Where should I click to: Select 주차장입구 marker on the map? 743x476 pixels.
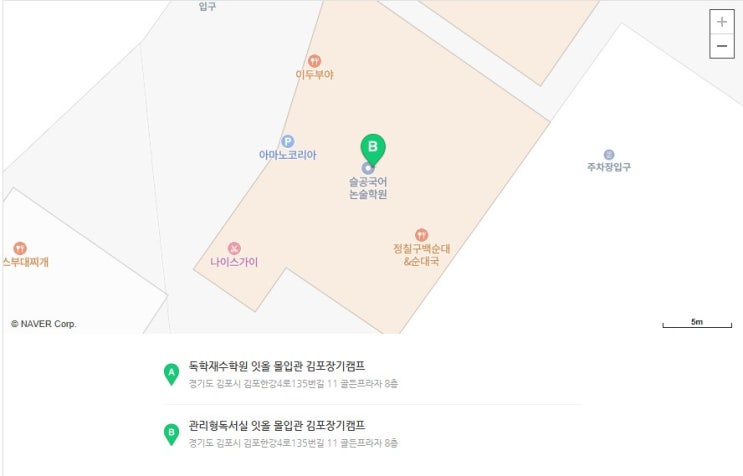[x=608, y=155]
